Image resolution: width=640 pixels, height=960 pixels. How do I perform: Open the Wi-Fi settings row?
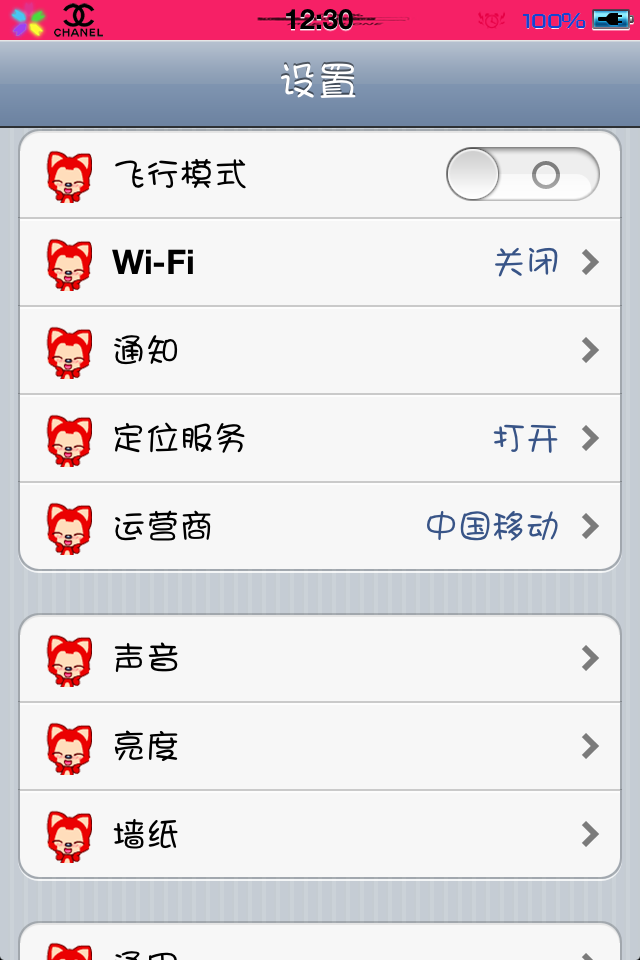(x=320, y=263)
